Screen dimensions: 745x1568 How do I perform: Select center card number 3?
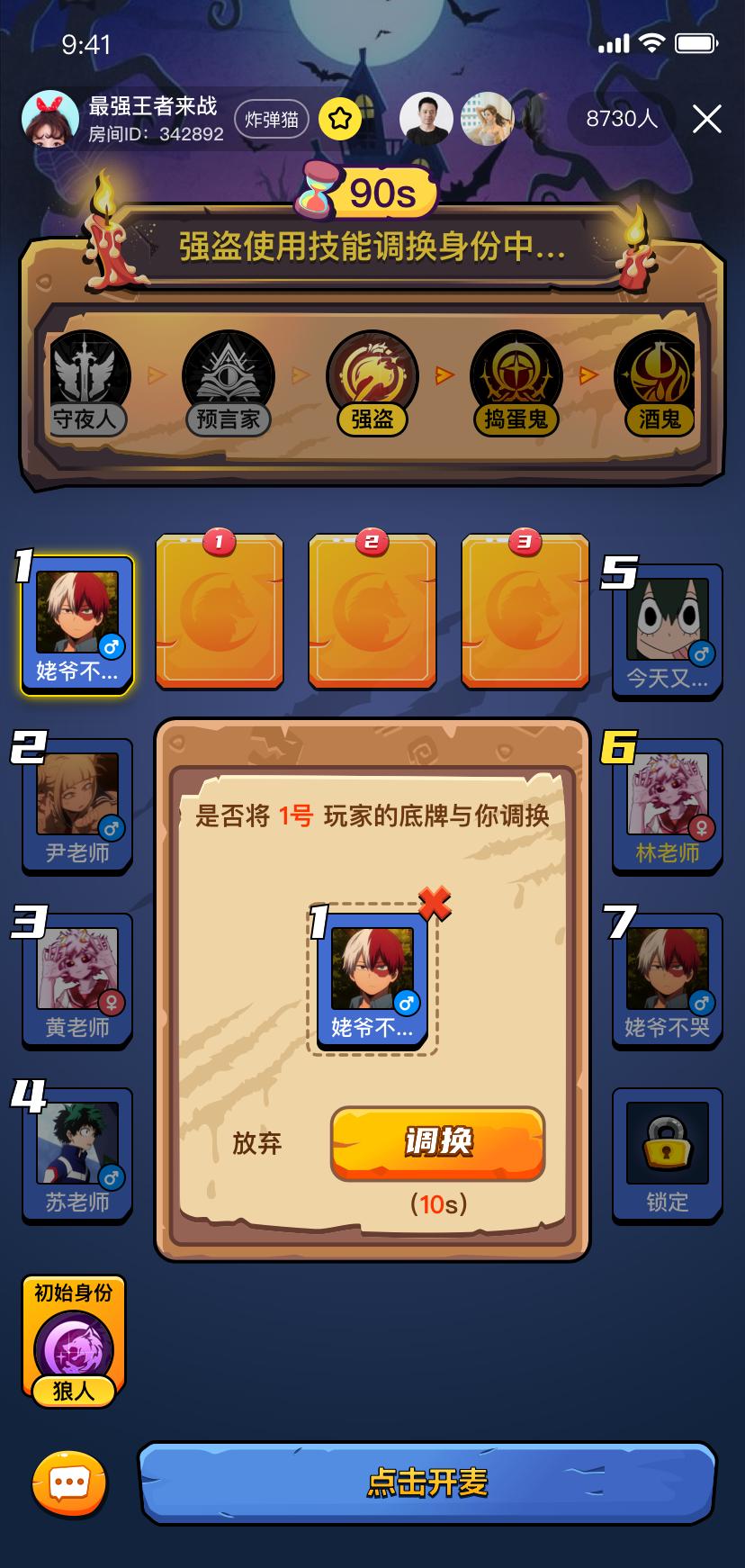click(x=525, y=612)
